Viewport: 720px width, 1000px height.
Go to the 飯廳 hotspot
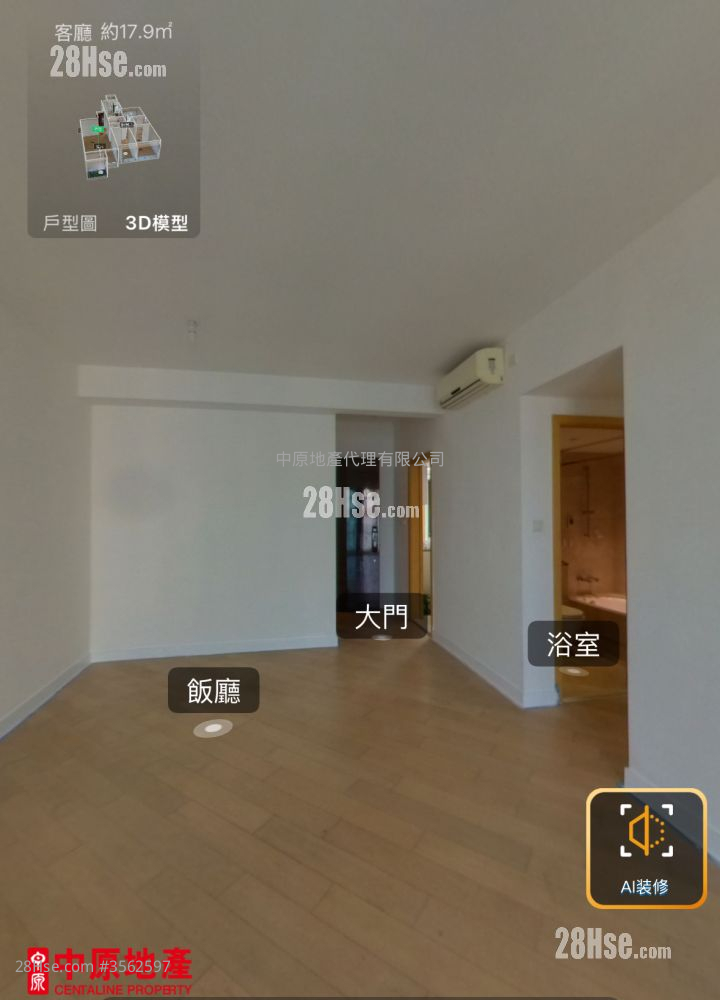tap(213, 691)
